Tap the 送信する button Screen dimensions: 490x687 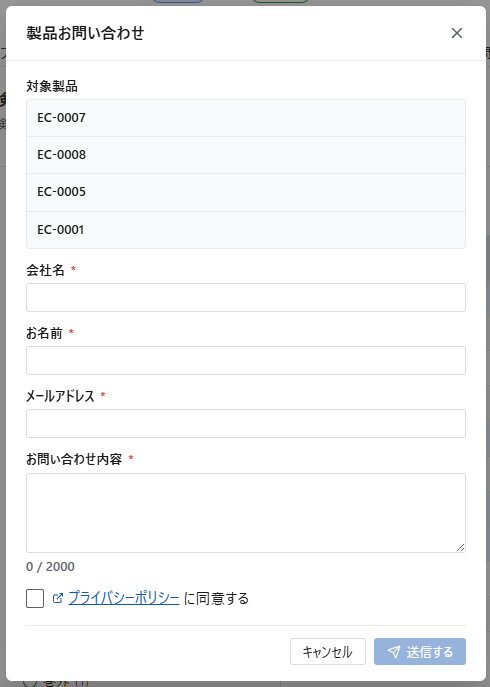[x=420, y=652]
